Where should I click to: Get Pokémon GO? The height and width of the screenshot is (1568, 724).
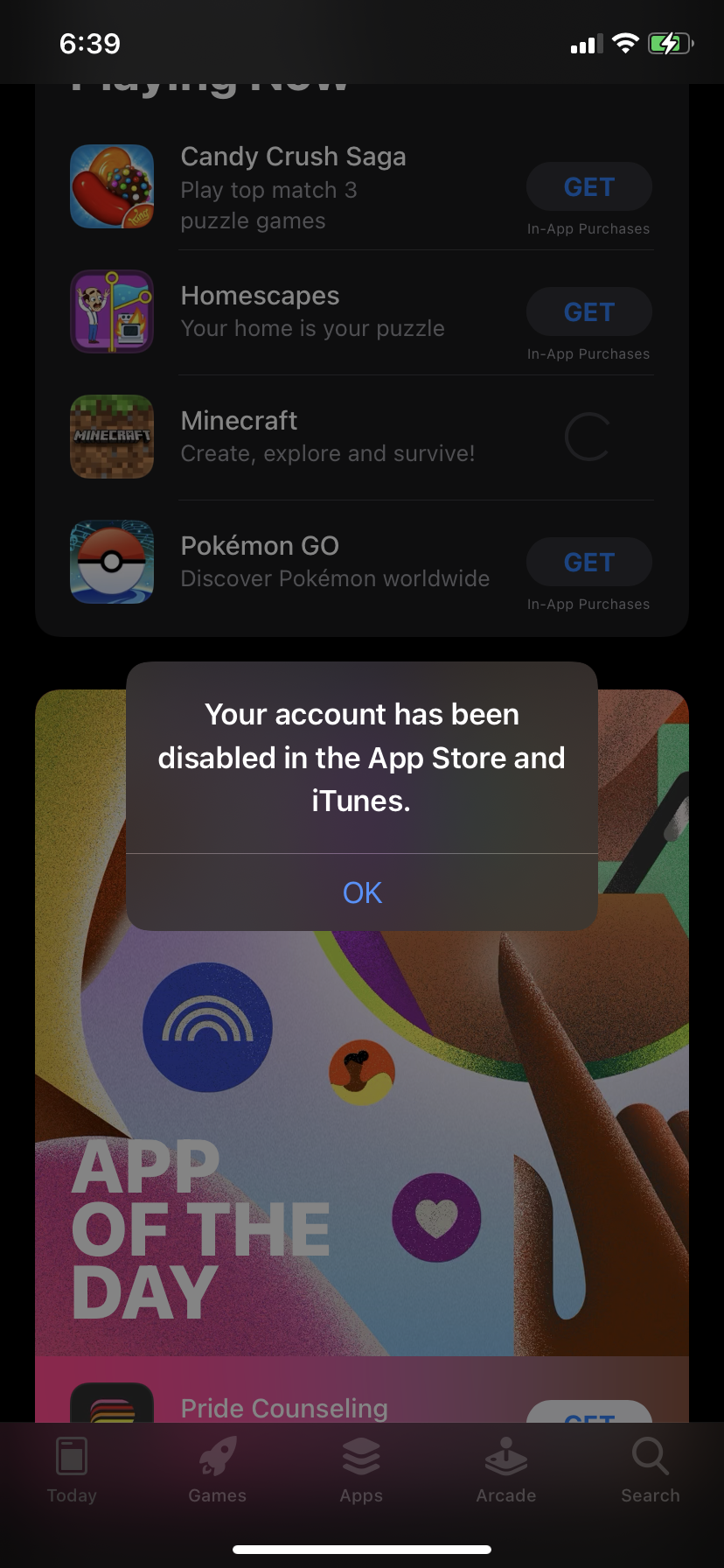click(x=588, y=562)
